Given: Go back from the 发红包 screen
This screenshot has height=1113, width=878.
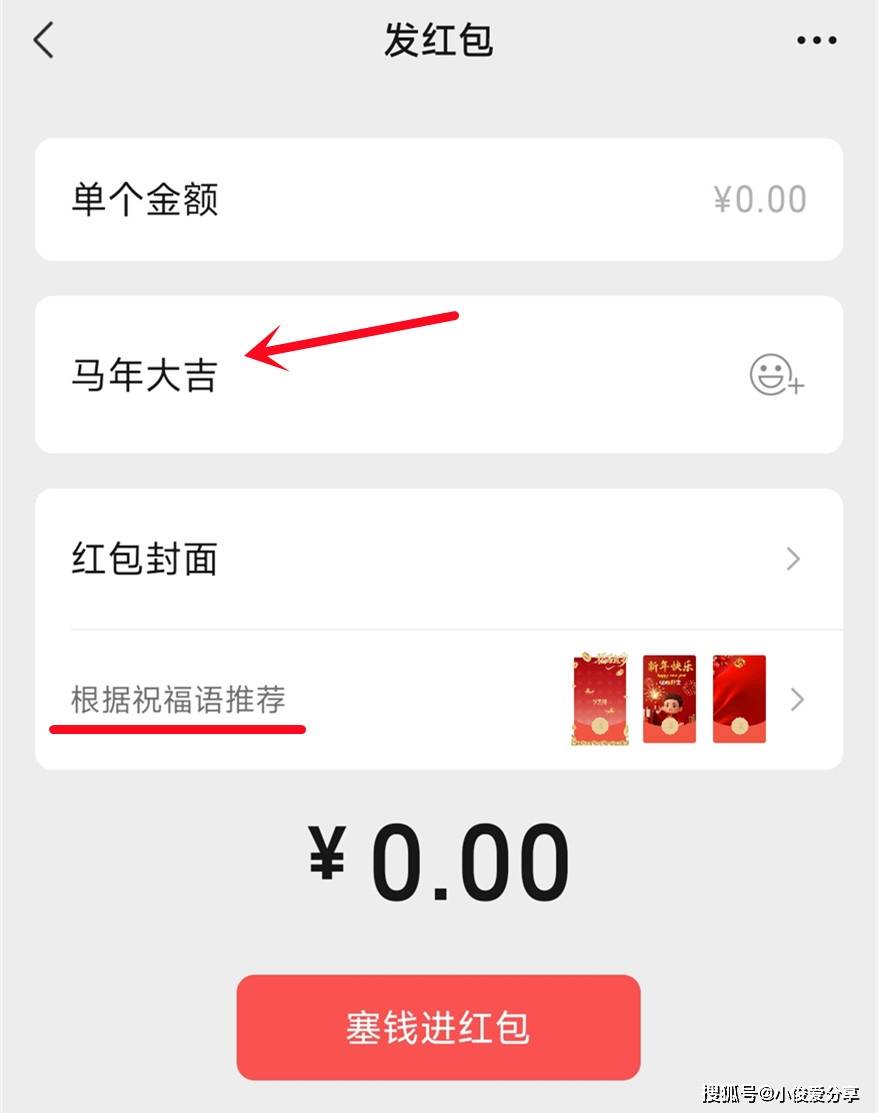Looking at the screenshot, I should (44, 41).
